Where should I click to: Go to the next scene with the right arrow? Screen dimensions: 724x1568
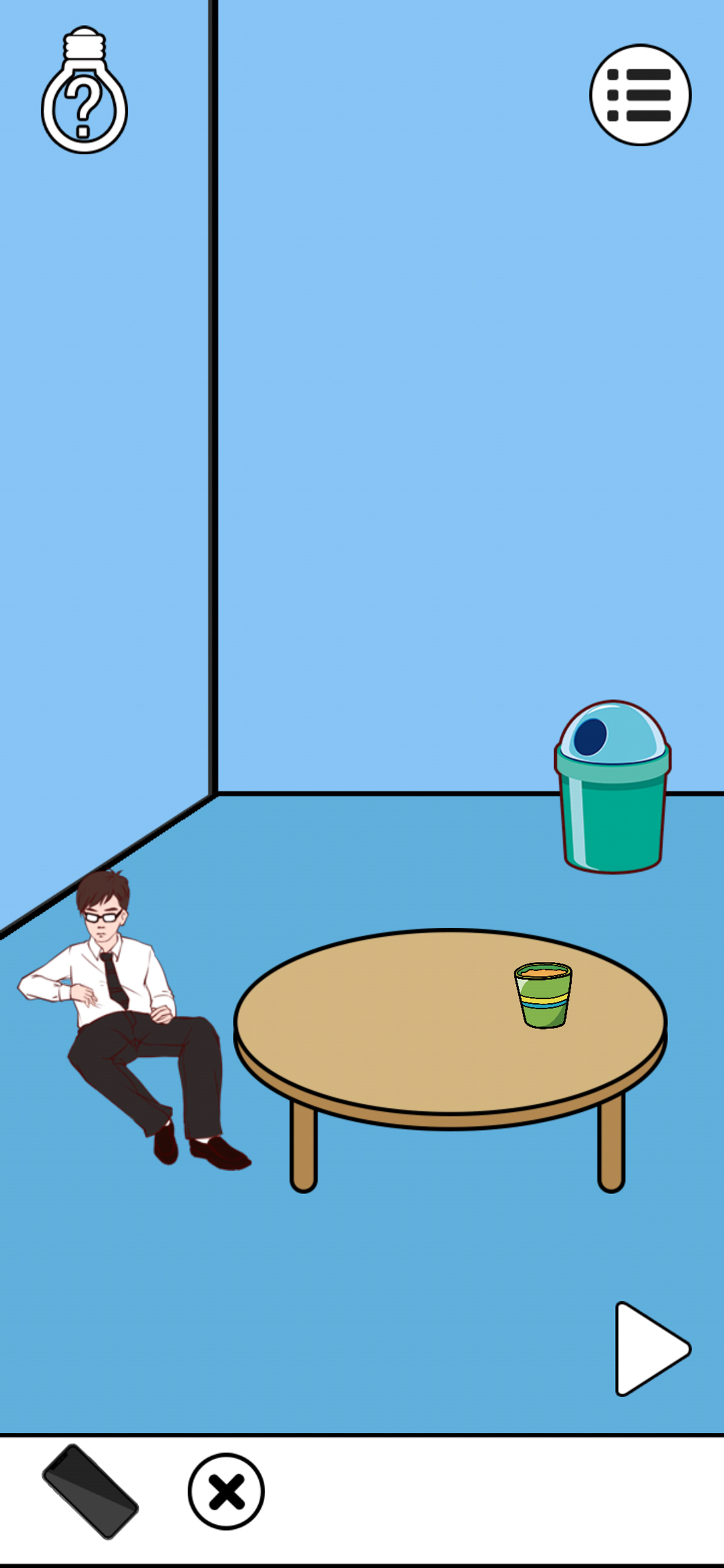(652, 1348)
